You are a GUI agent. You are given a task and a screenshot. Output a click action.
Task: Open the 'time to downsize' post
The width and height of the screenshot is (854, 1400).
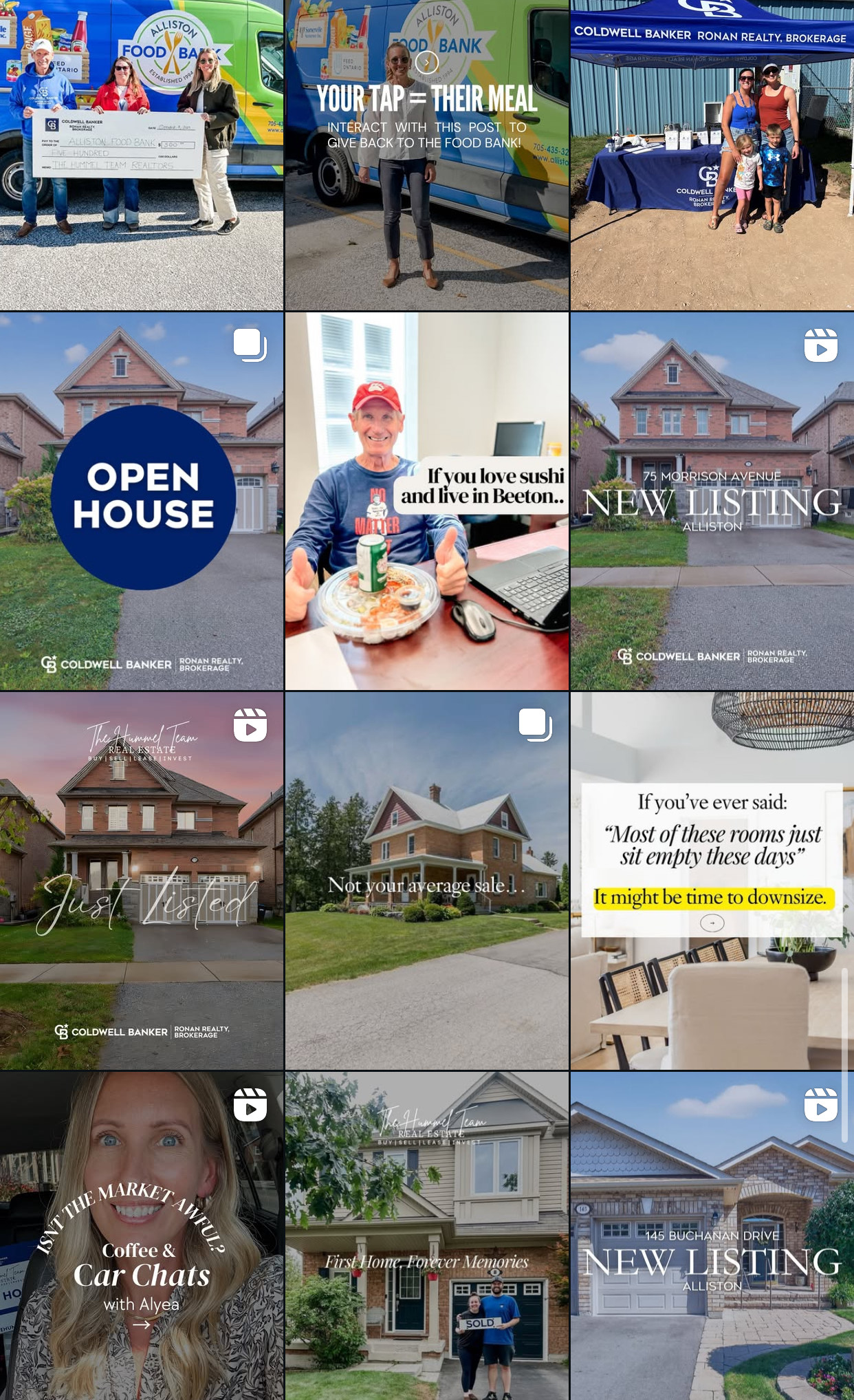pyautogui.click(x=712, y=881)
